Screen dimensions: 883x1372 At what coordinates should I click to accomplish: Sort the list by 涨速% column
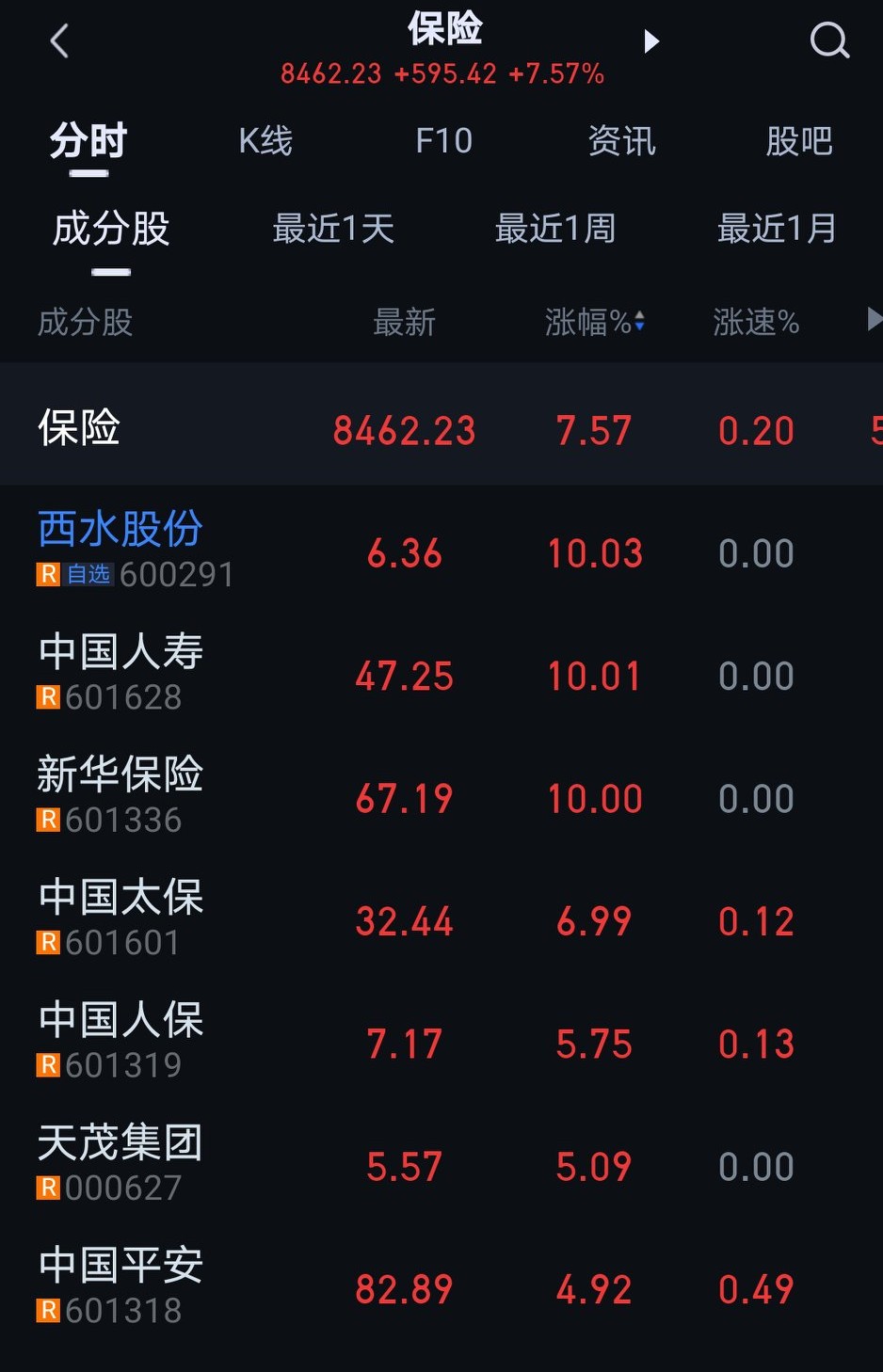coord(756,323)
